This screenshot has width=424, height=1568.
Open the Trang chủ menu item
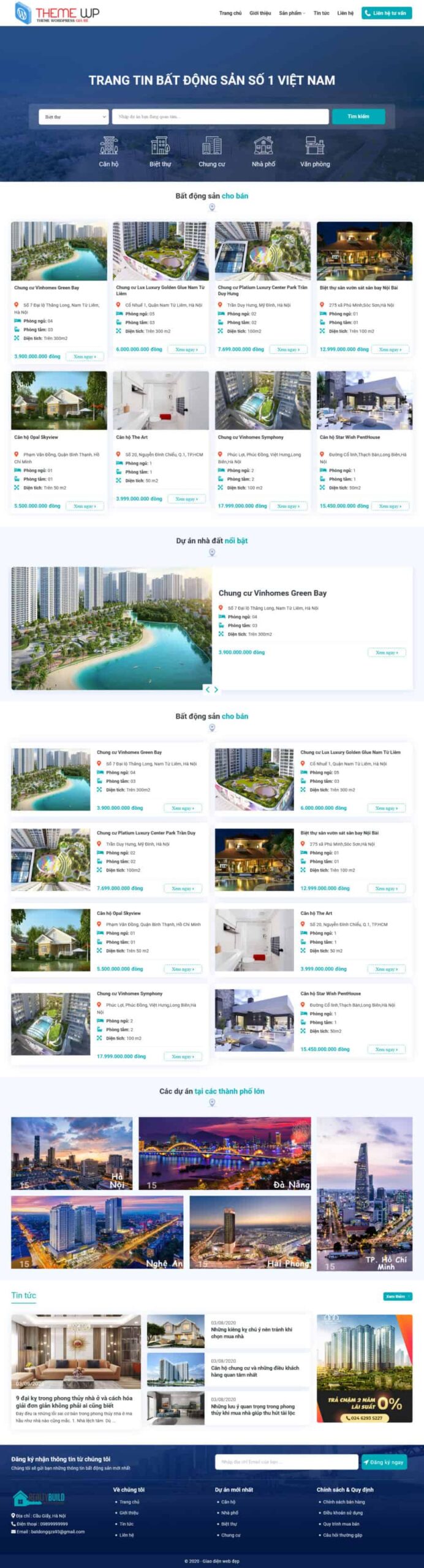click(230, 13)
